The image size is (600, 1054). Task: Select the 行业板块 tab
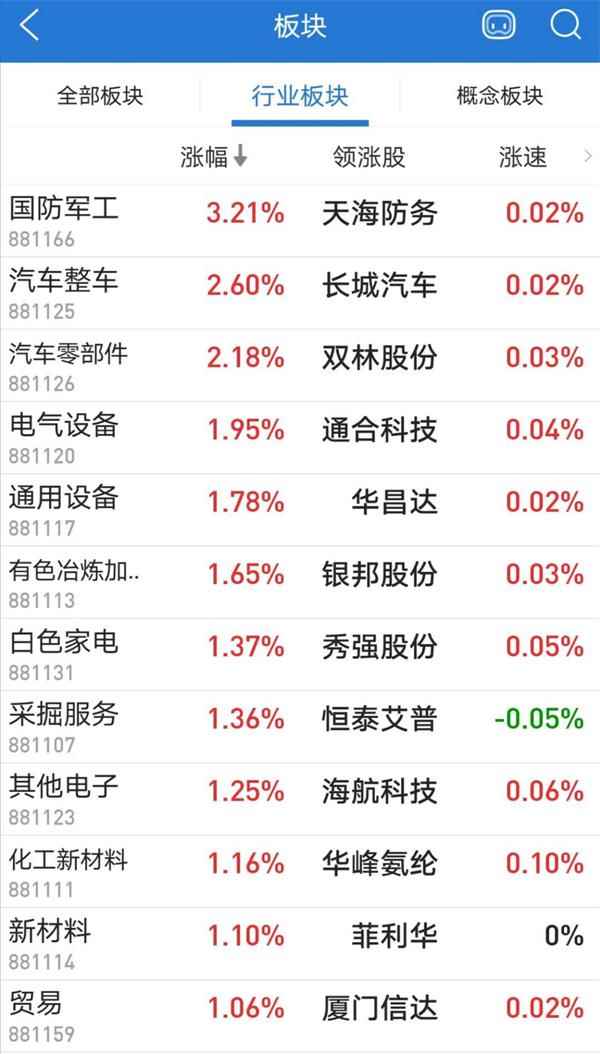[x=300, y=97]
